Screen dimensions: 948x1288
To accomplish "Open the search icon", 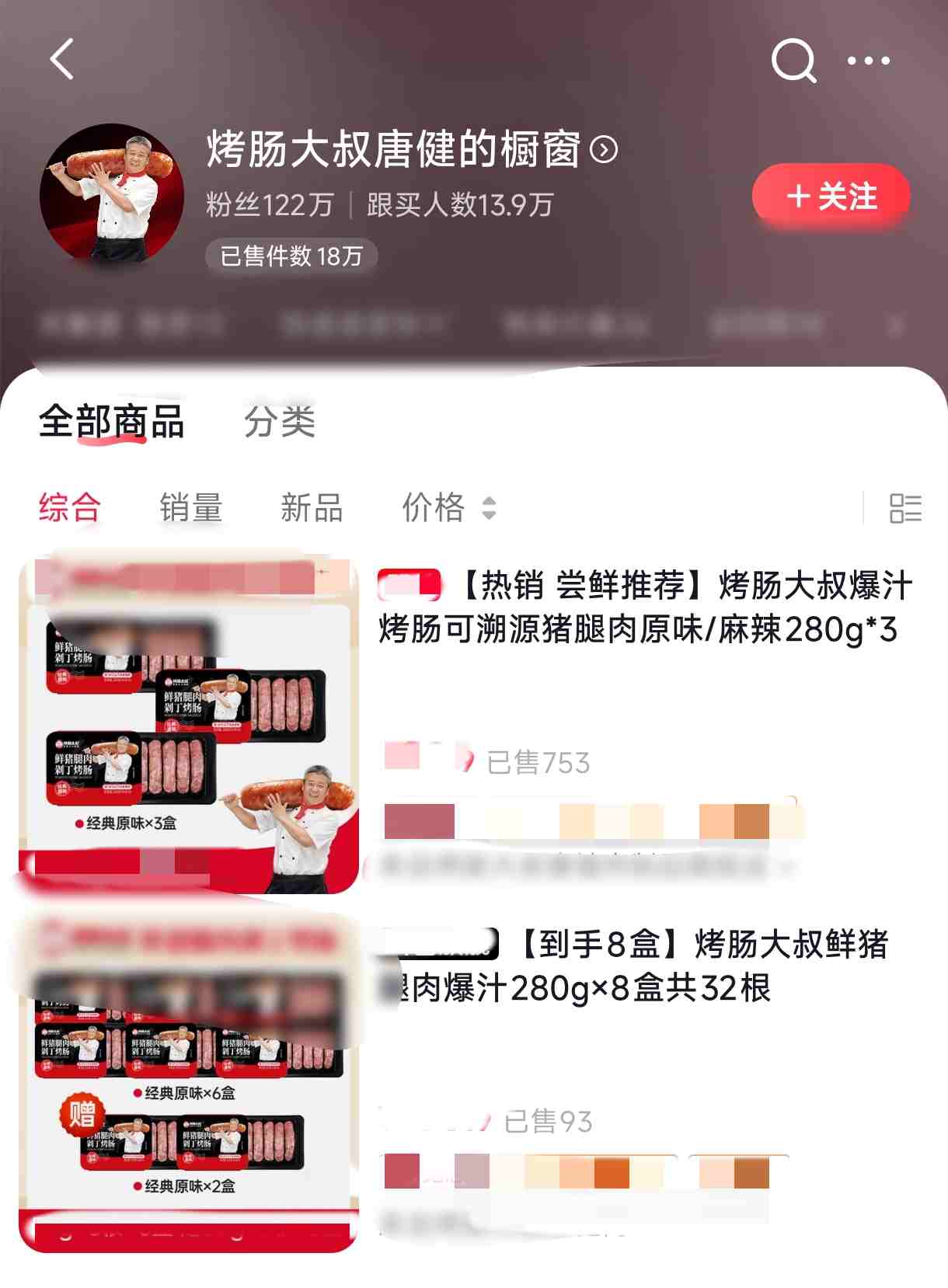I will point(793,60).
